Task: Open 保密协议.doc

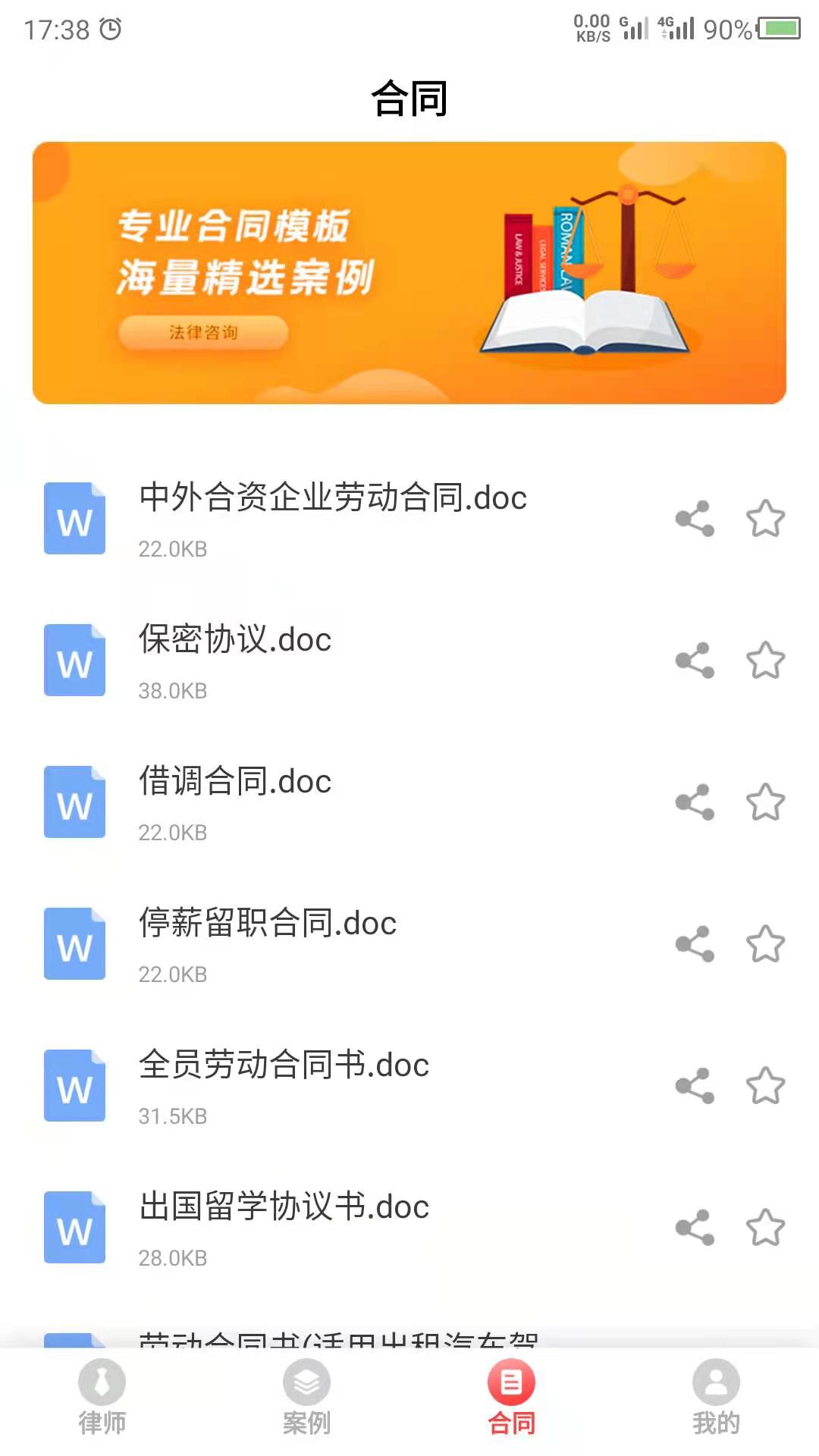Action: (235, 640)
